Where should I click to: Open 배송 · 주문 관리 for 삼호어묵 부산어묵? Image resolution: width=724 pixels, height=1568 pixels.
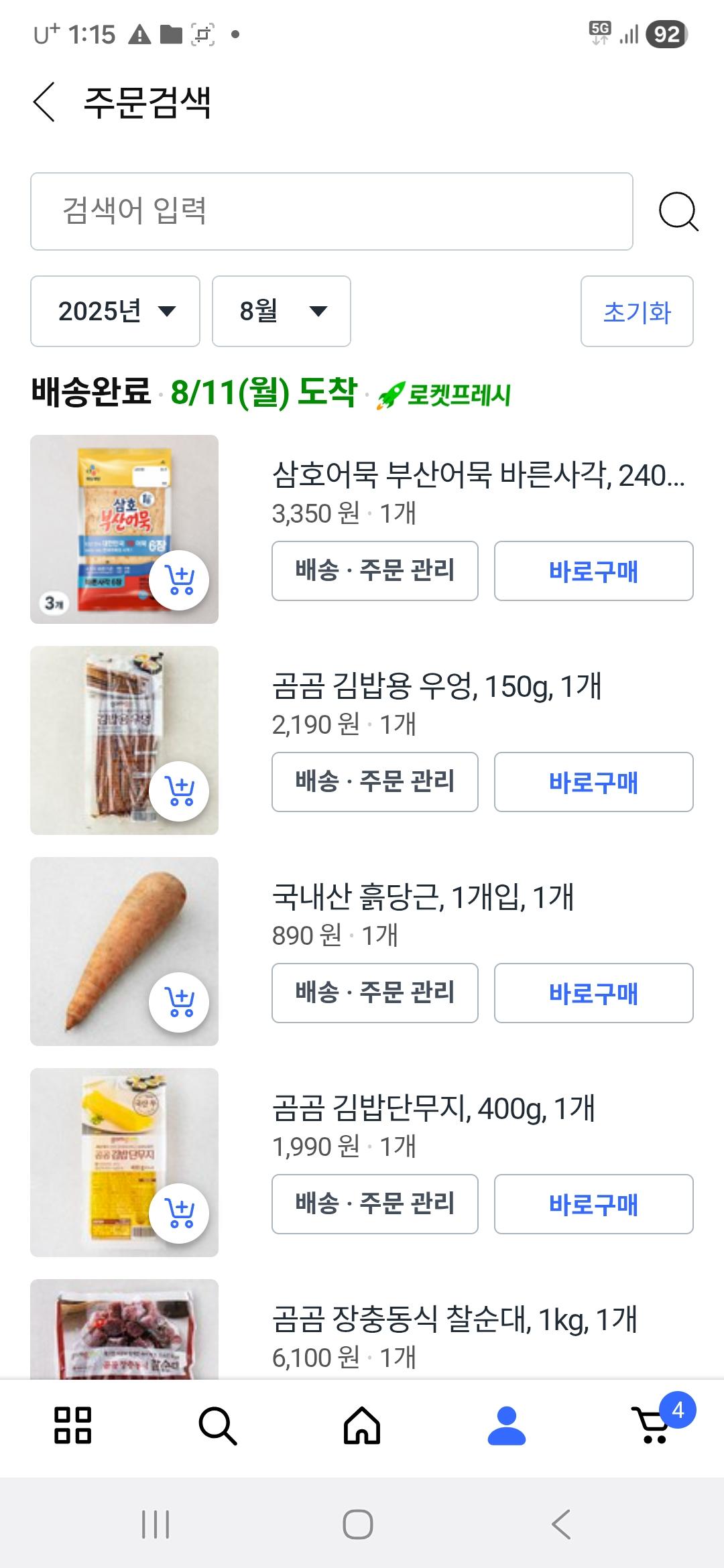[375, 571]
